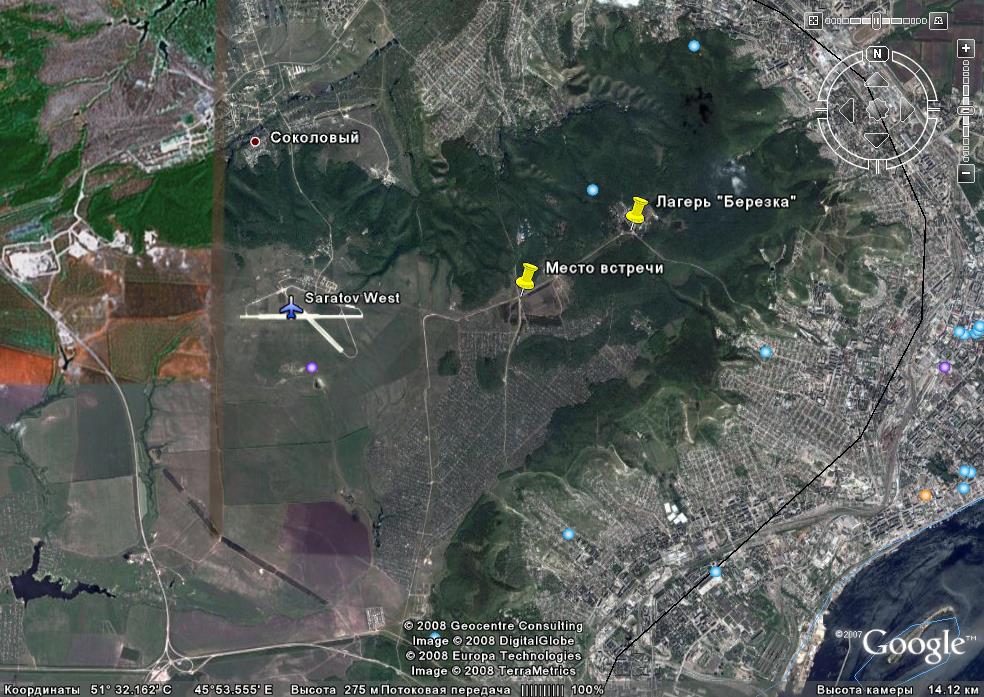984x697 pixels.
Task: Tap the zoom slider handle
Action: [966, 110]
